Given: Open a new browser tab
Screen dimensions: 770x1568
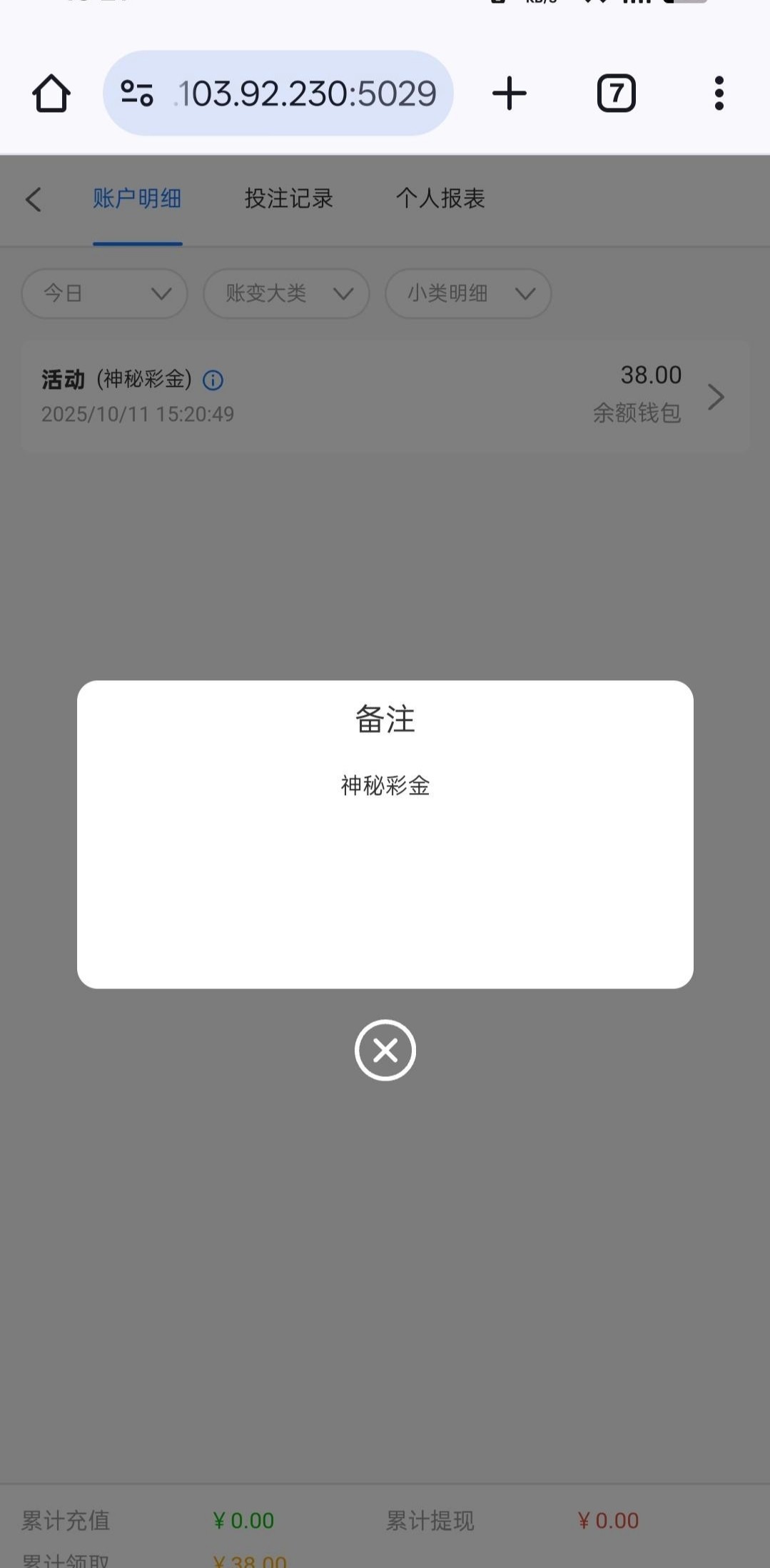Looking at the screenshot, I should click(510, 93).
